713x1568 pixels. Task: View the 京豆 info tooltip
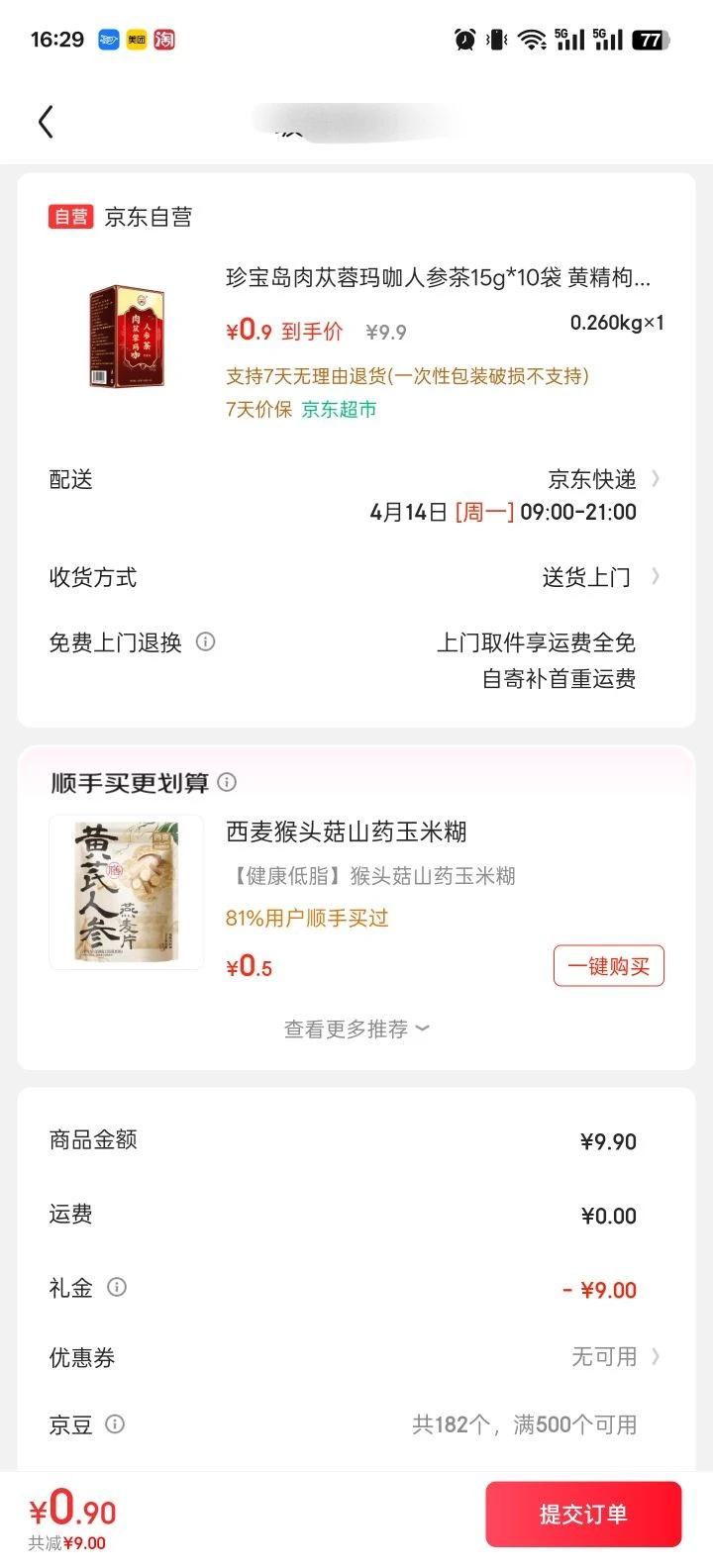tap(115, 1424)
